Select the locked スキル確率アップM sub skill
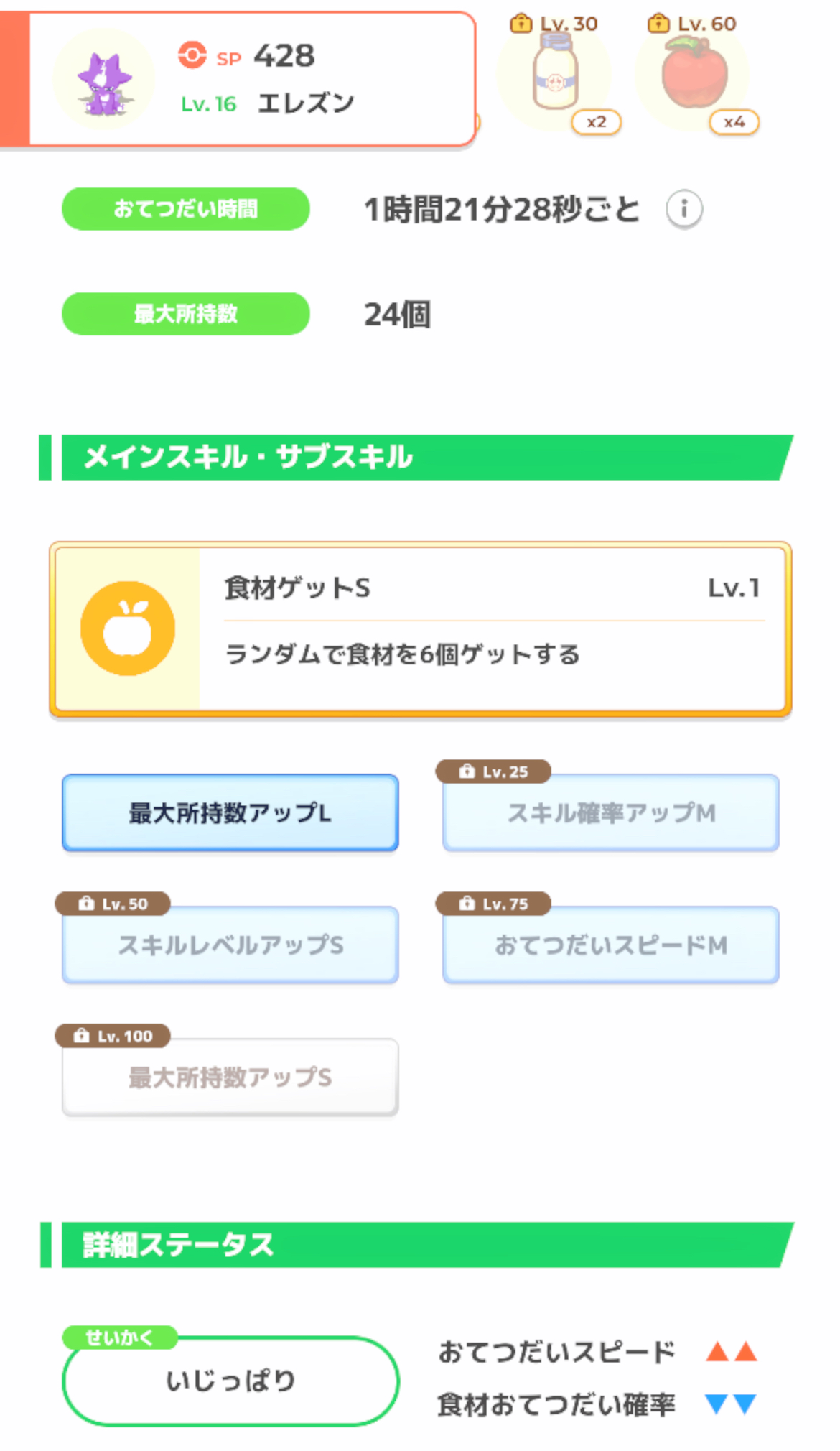 point(610,812)
